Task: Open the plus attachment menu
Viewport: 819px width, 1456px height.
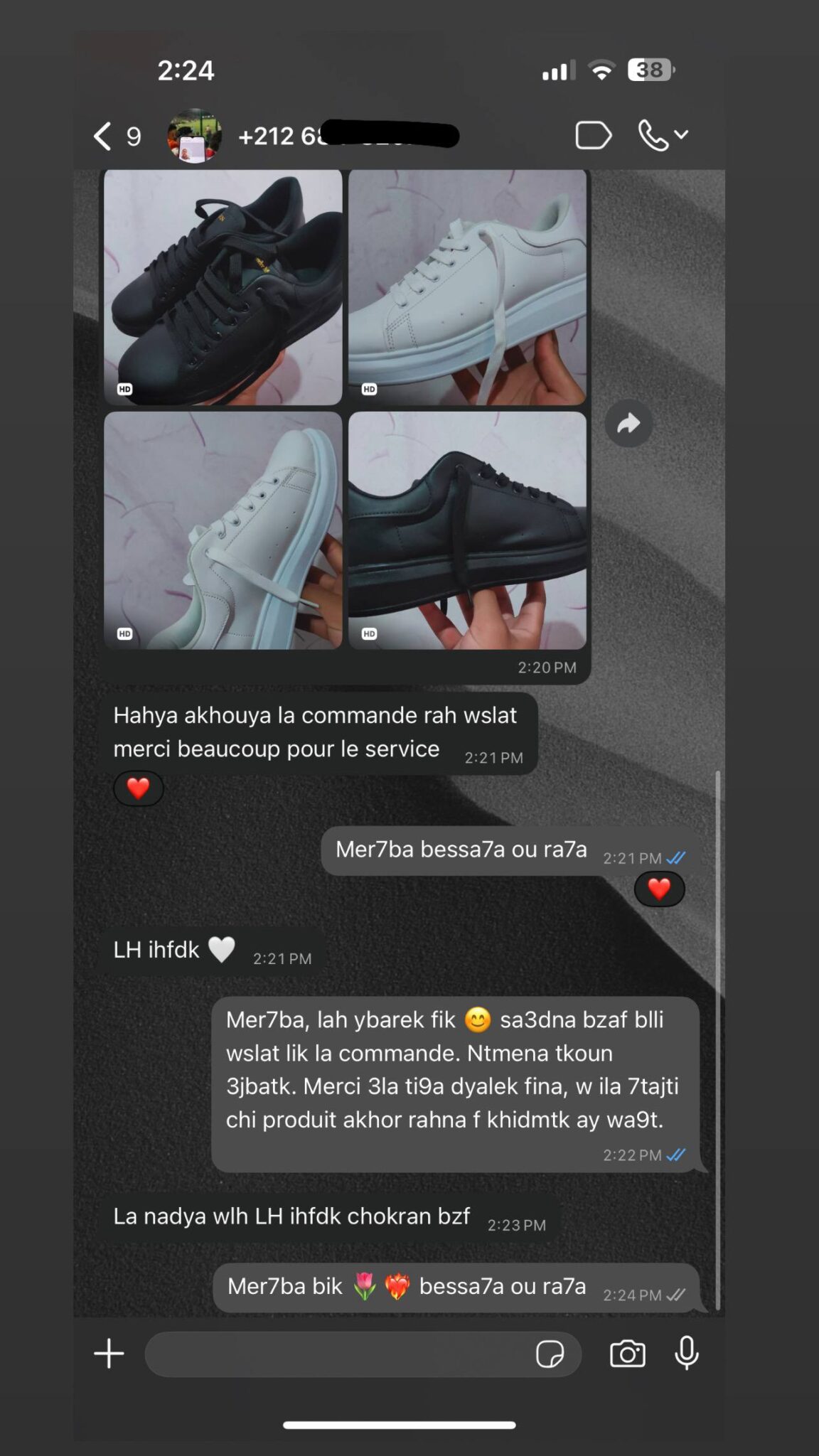Action: point(109,1353)
